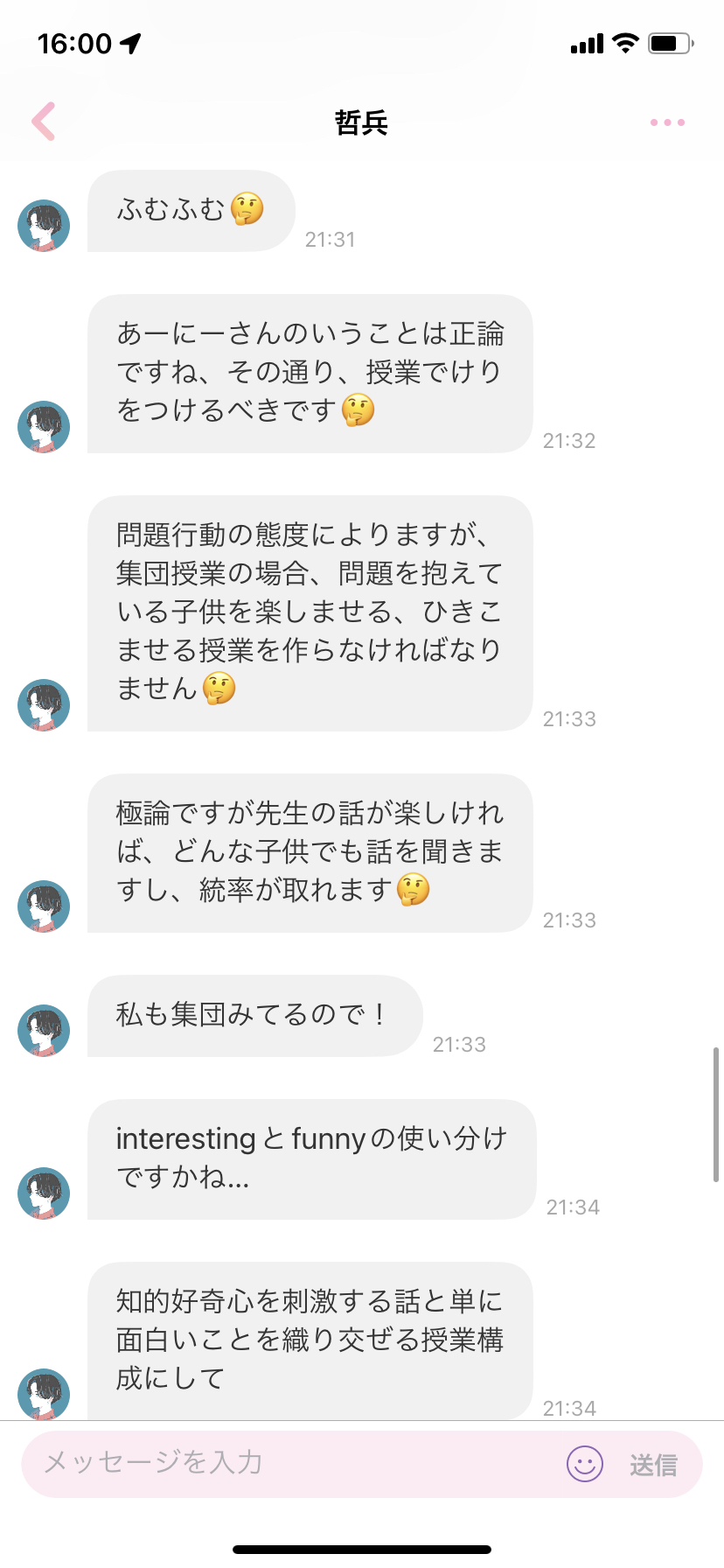Tap the 送信 send button
This screenshot has width=724, height=1568.
point(653,1464)
